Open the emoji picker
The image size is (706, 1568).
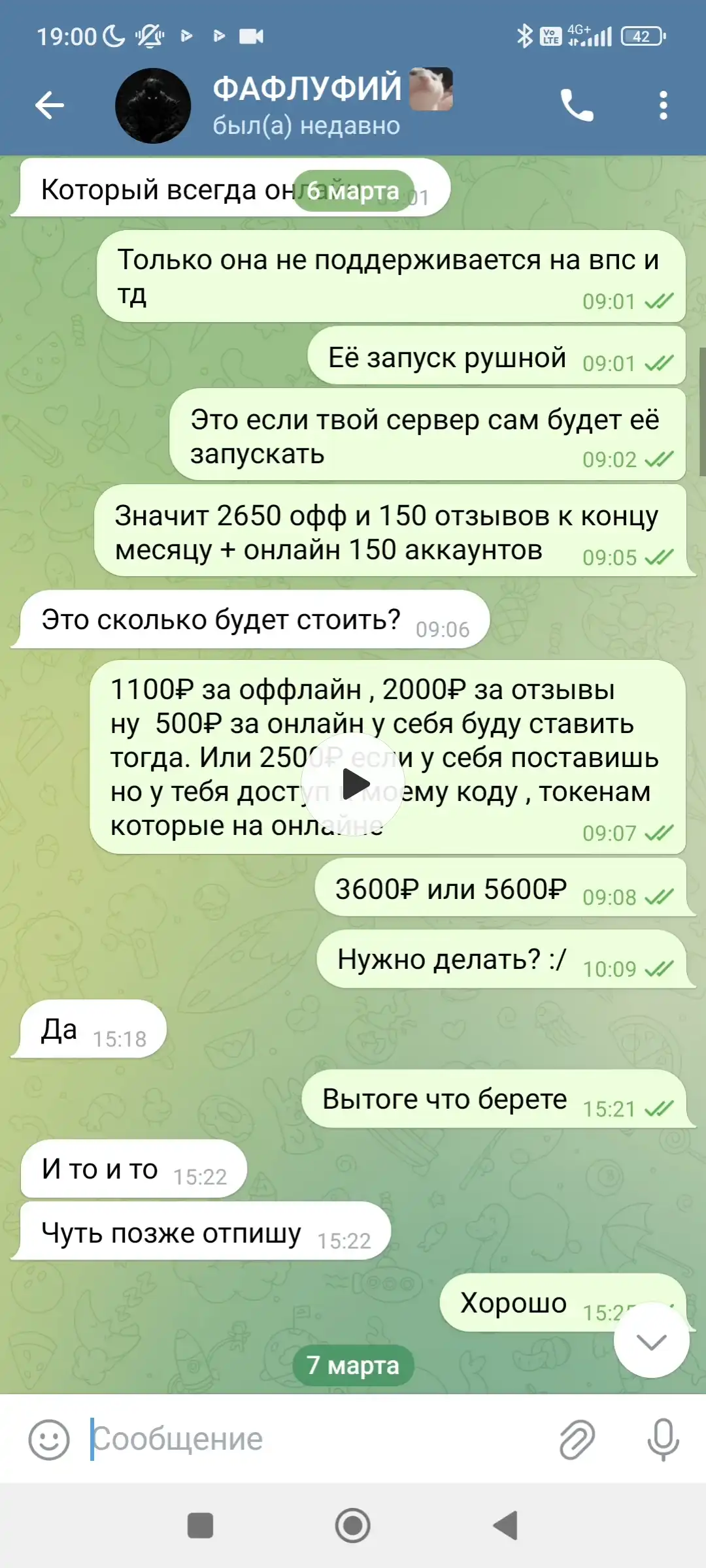(49, 1439)
